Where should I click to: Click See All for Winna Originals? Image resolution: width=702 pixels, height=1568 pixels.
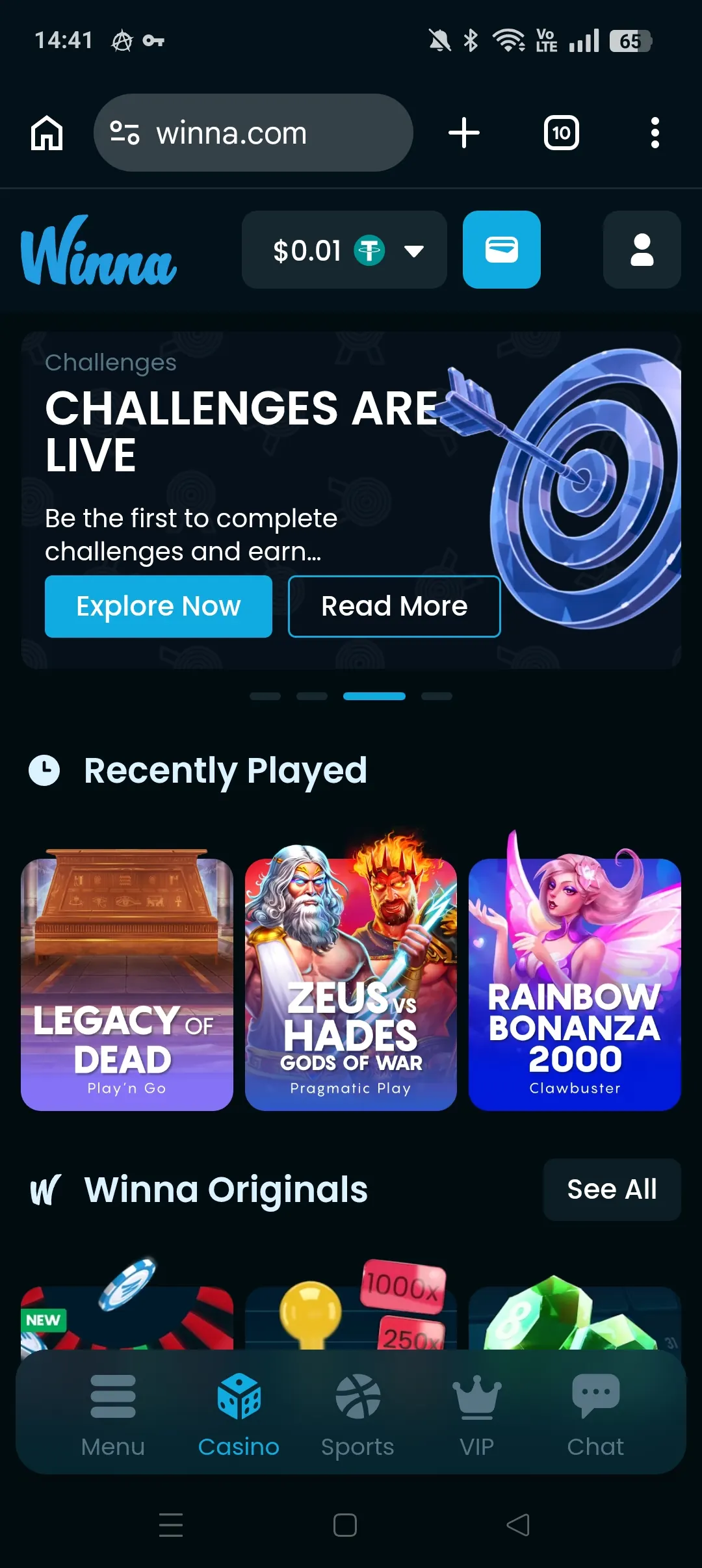tap(611, 1188)
